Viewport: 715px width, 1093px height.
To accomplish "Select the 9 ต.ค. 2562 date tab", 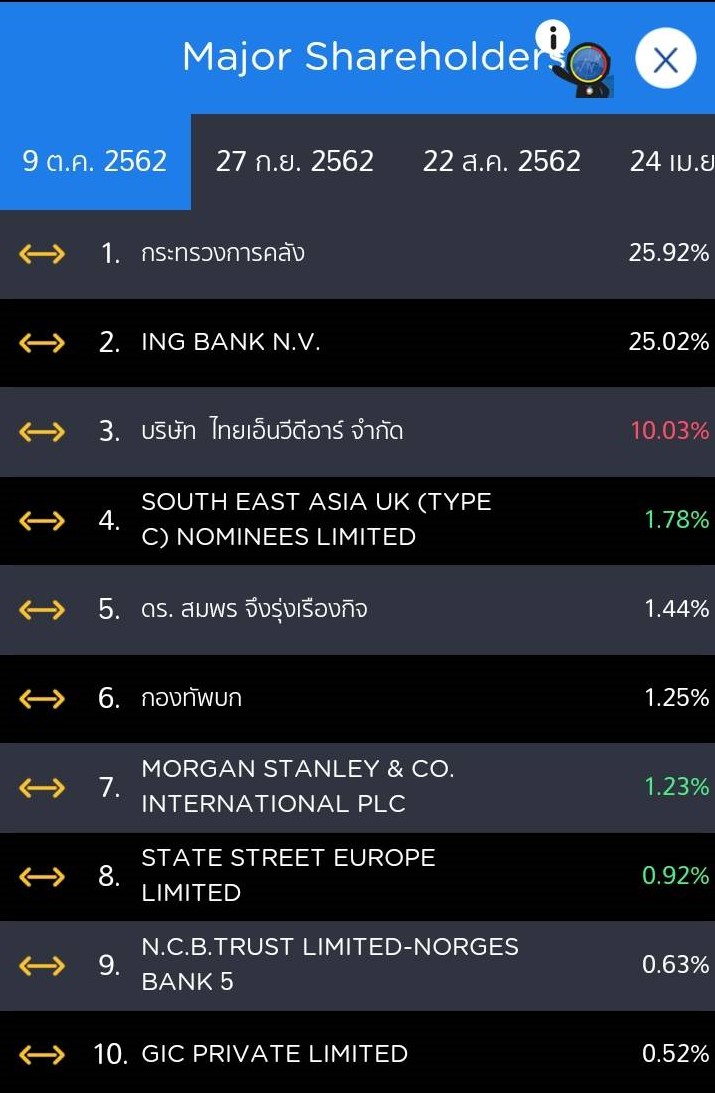I will [x=95, y=161].
